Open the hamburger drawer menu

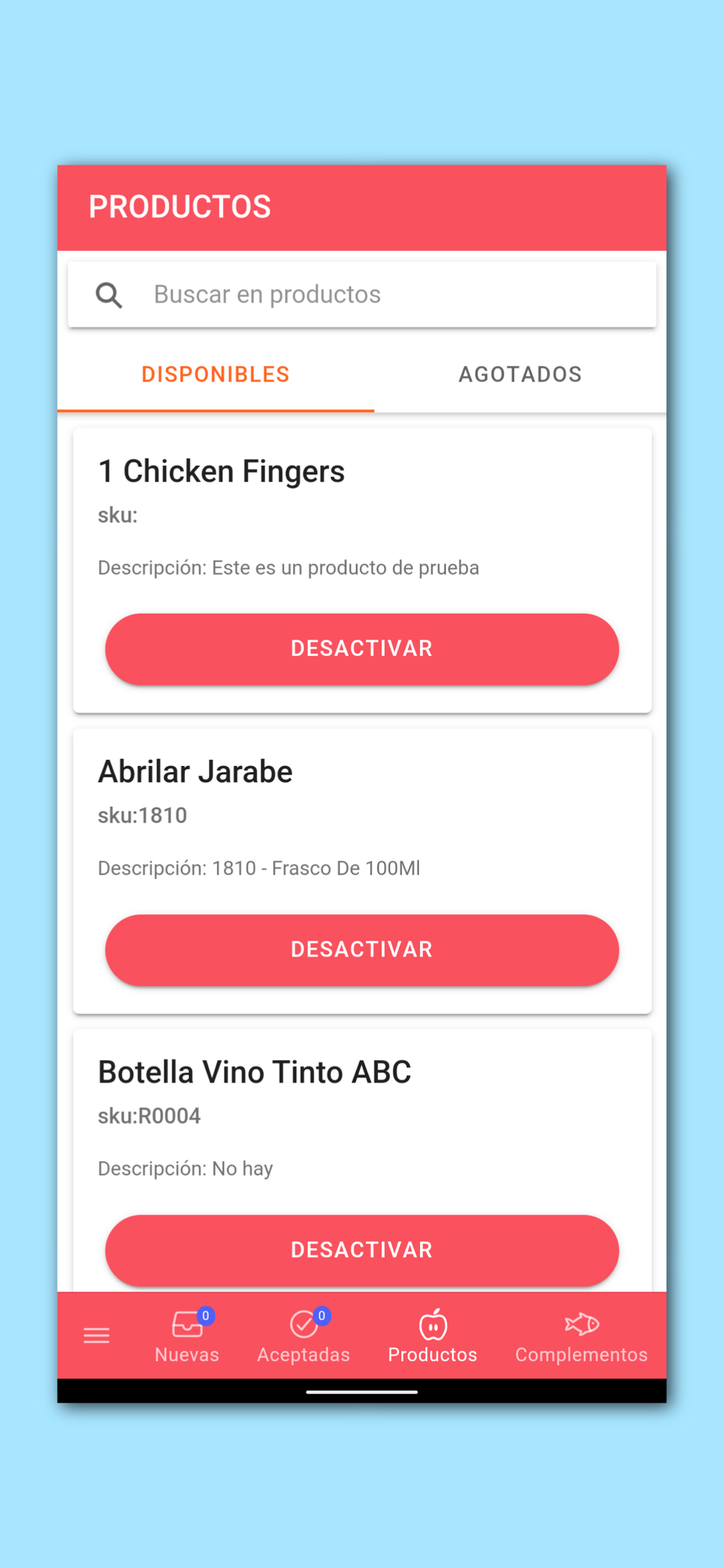click(96, 1335)
